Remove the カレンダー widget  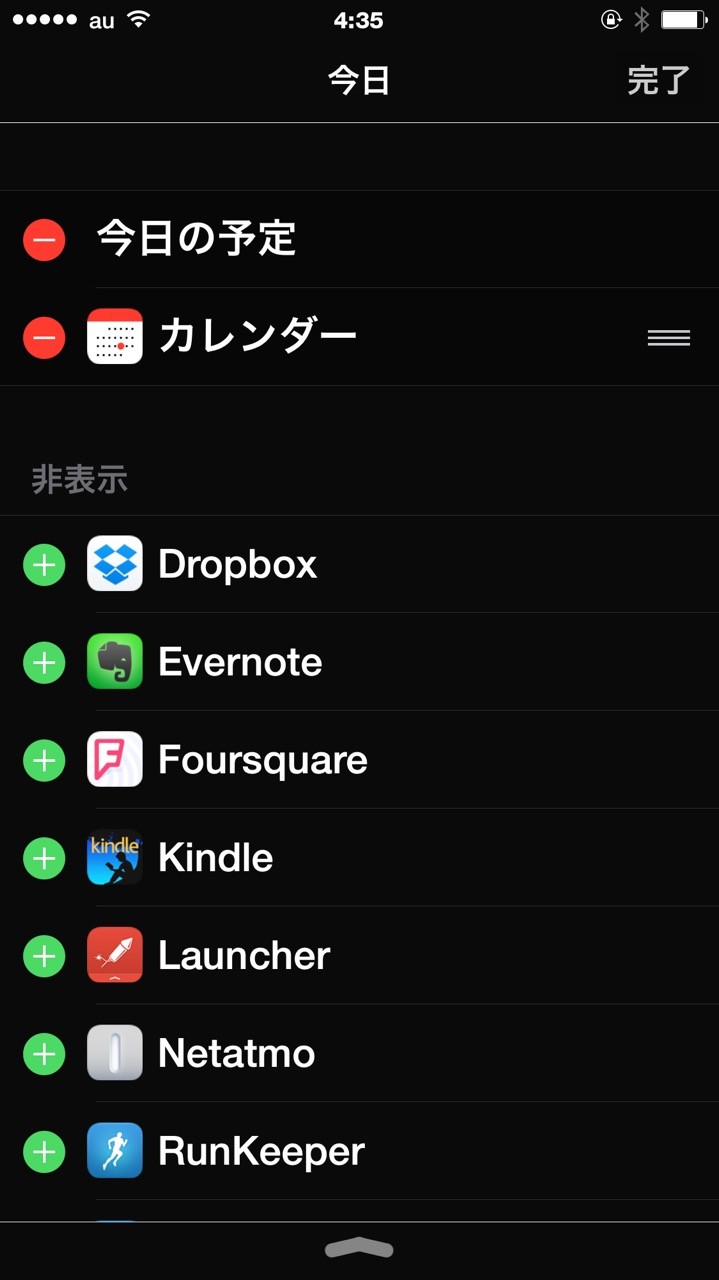coord(44,338)
